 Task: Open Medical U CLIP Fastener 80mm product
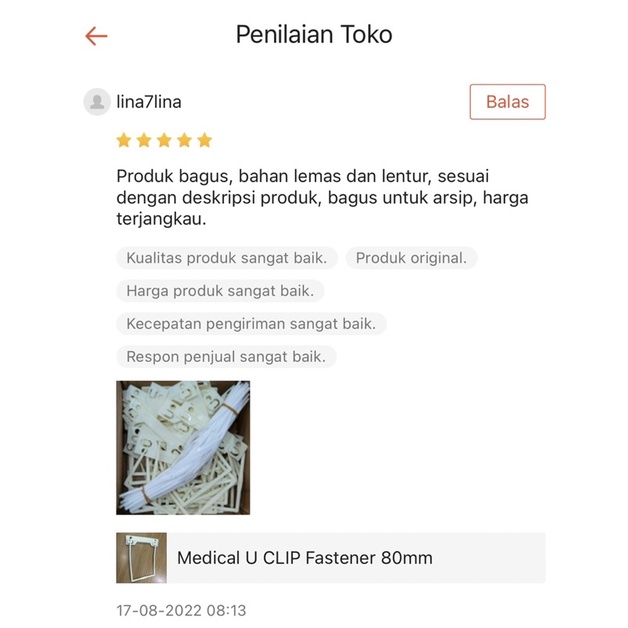click(x=330, y=558)
